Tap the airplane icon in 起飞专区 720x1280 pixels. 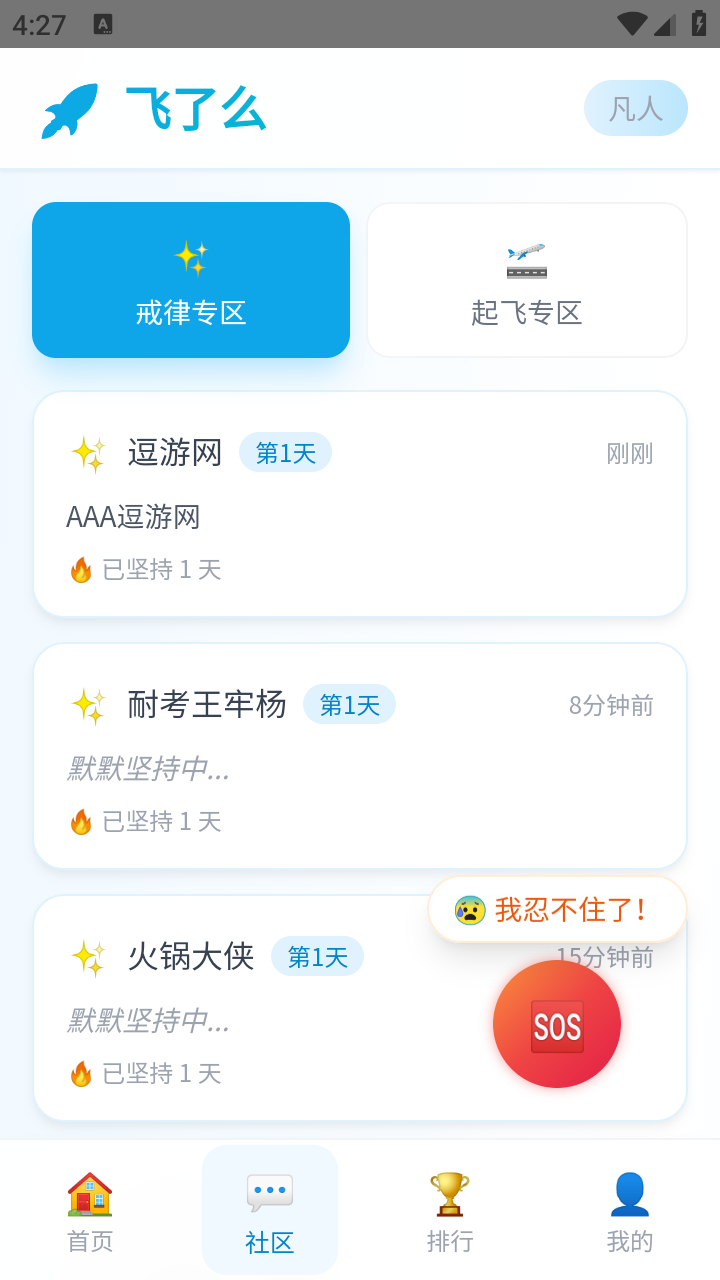(x=526, y=258)
